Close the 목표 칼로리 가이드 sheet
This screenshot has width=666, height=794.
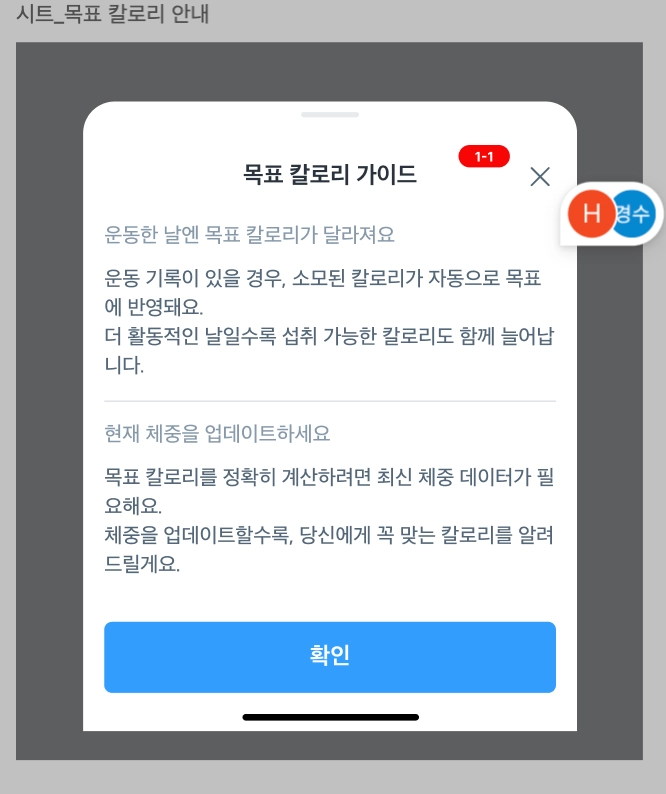[x=540, y=177]
